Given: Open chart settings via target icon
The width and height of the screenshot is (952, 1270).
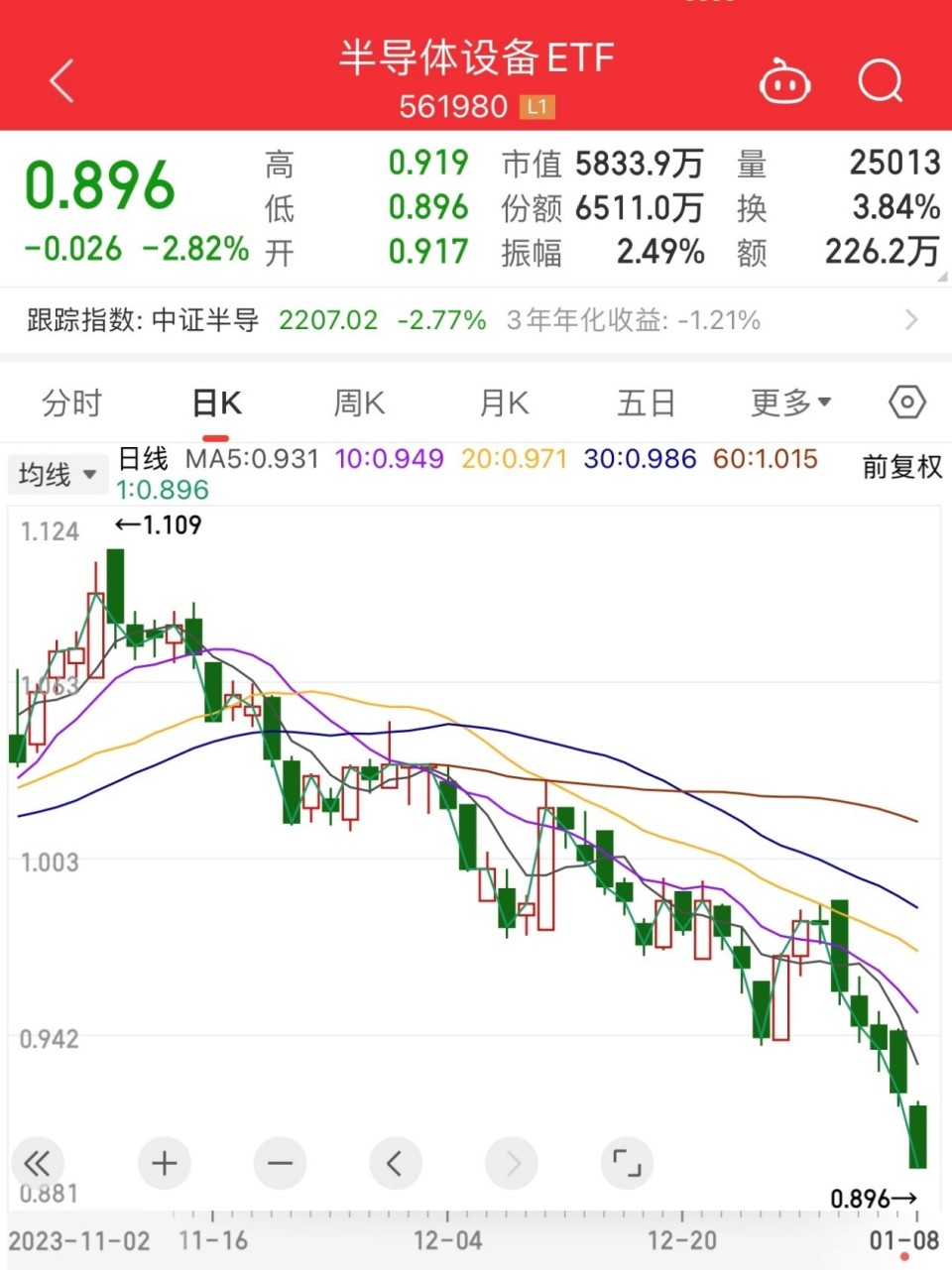Looking at the screenshot, I should click(x=905, y=403).
